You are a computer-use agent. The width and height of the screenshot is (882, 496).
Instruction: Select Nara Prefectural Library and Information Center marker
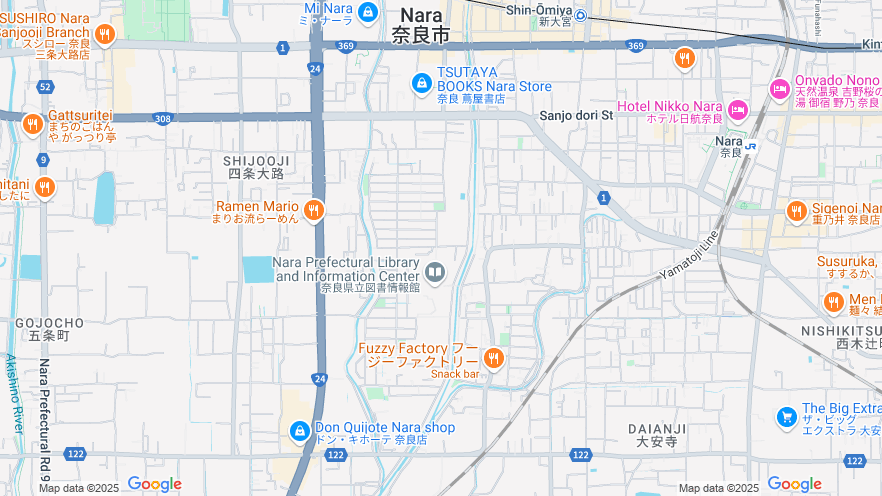point(435,271)
